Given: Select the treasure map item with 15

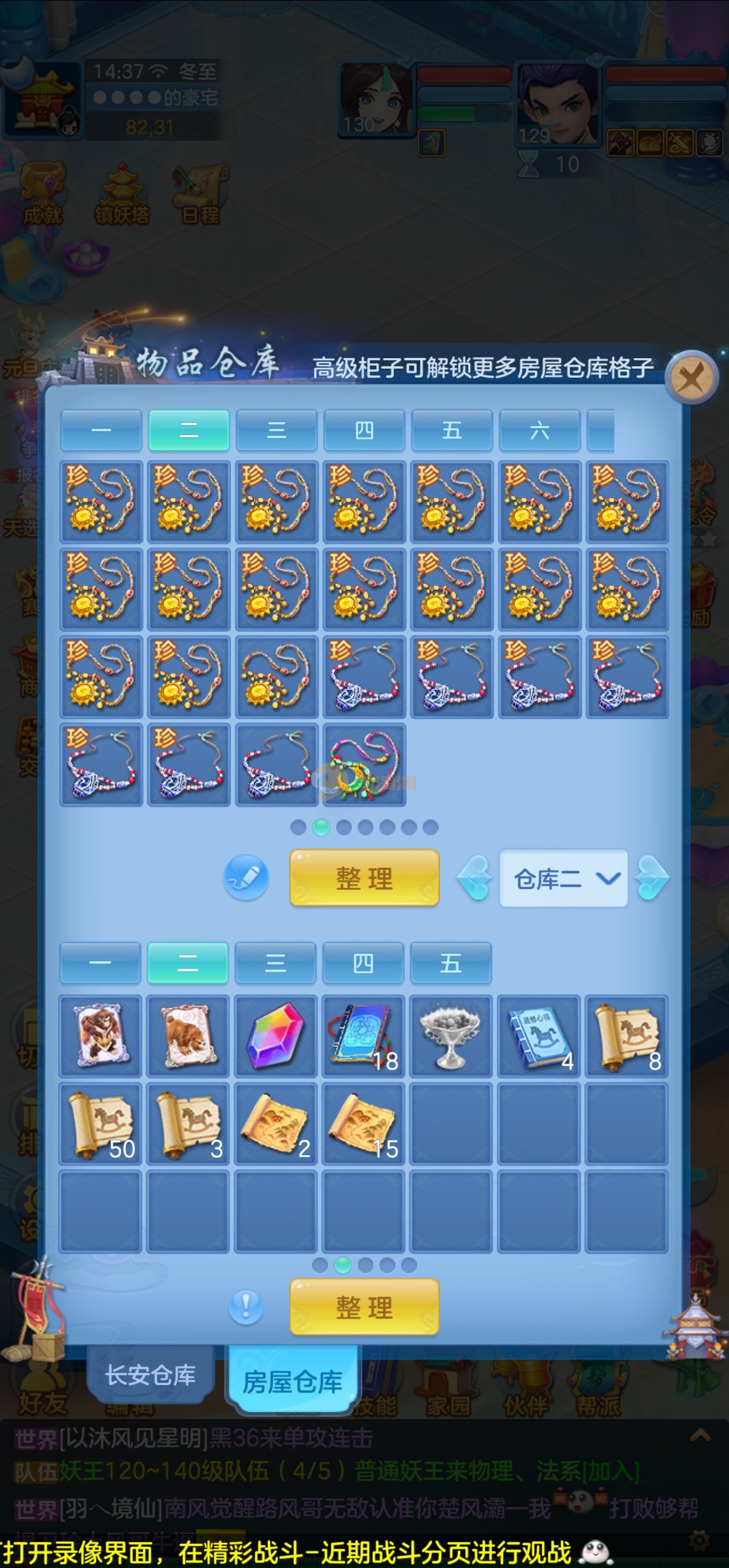Looking at the screenshot, I should click(x=363, y=1123).
